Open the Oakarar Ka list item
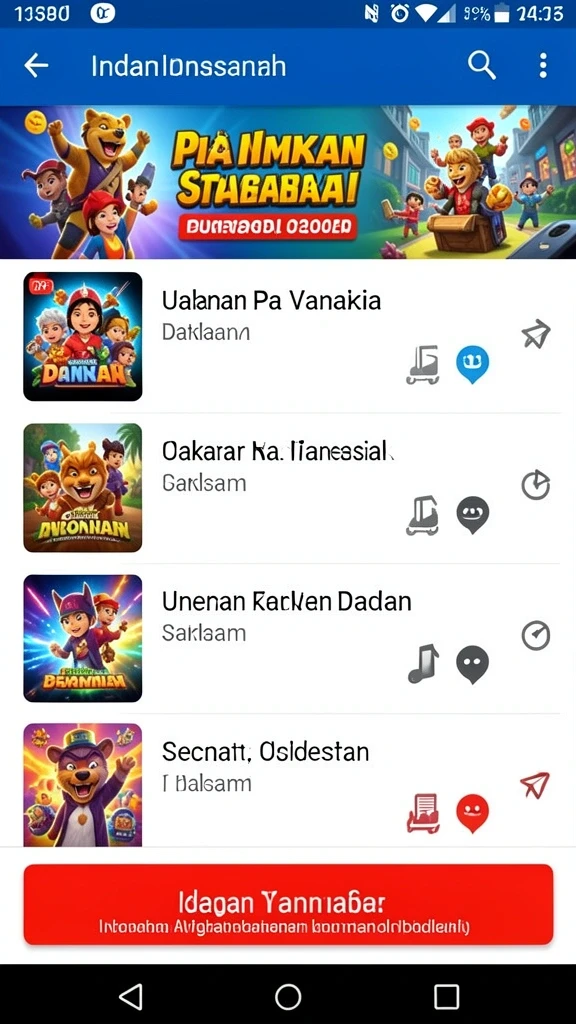576x1024 pixels. point(288,488)
